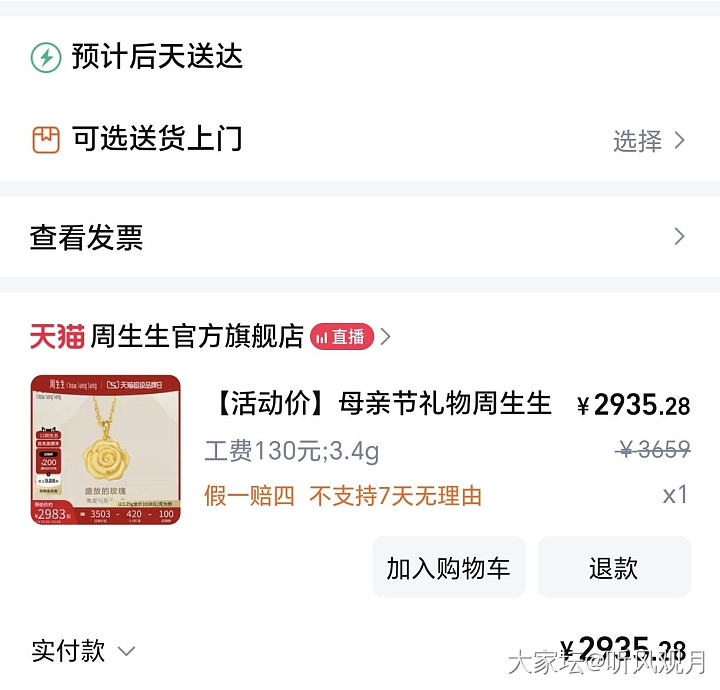Expand the 实付款 payment details
720x690 pixels.
(x=84, y=652)
